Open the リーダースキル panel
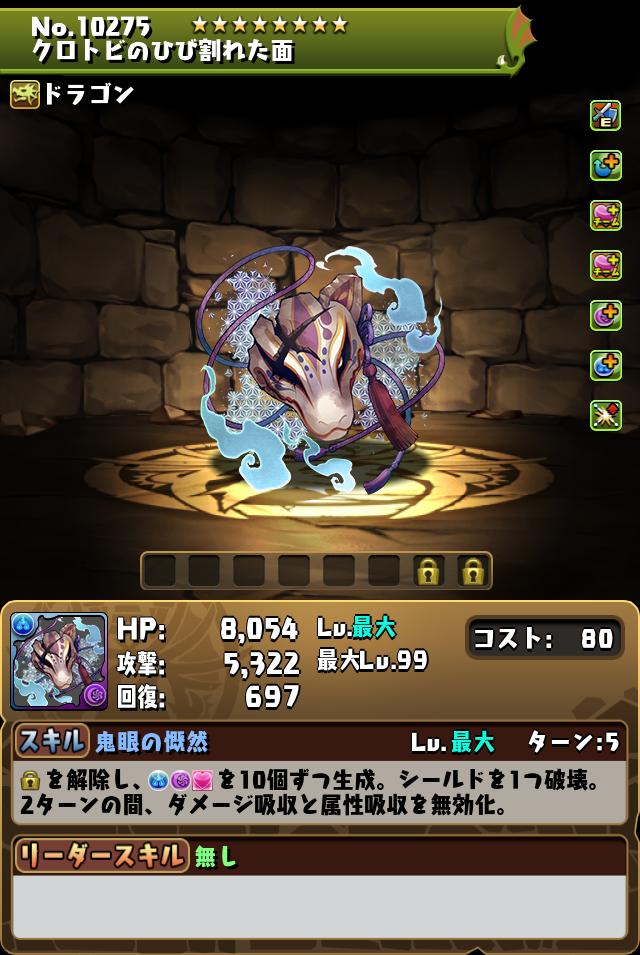This screenshot has height=955, width=640. pyautogui.click(x=100, y=856)
